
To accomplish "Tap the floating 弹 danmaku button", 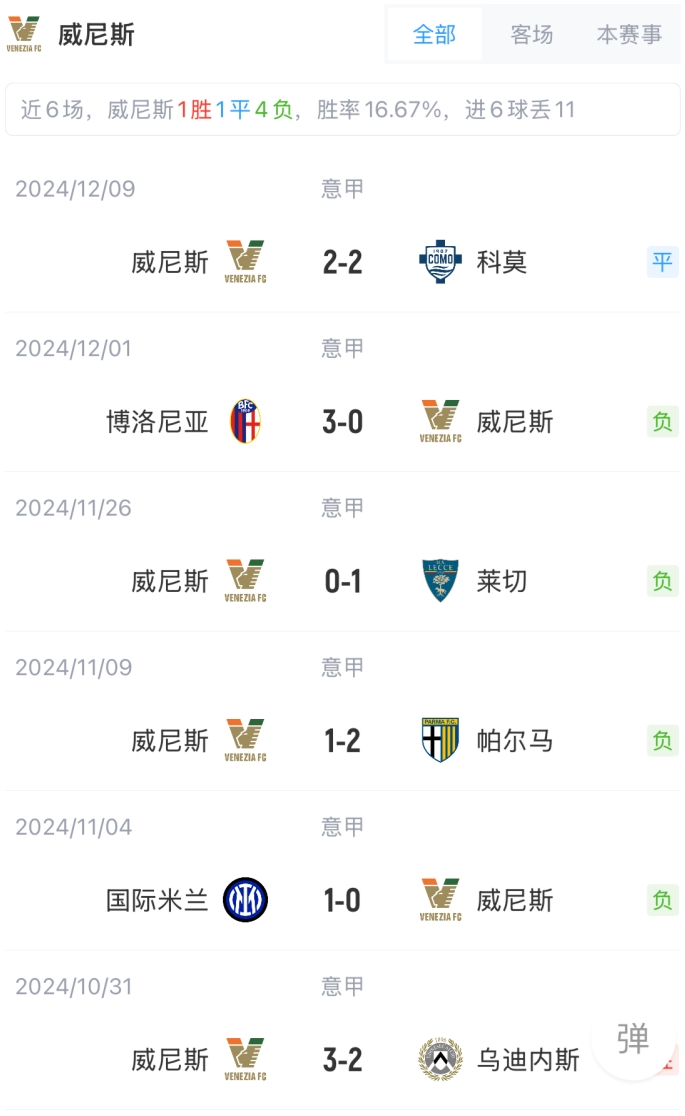I will tap(633, 1039).
